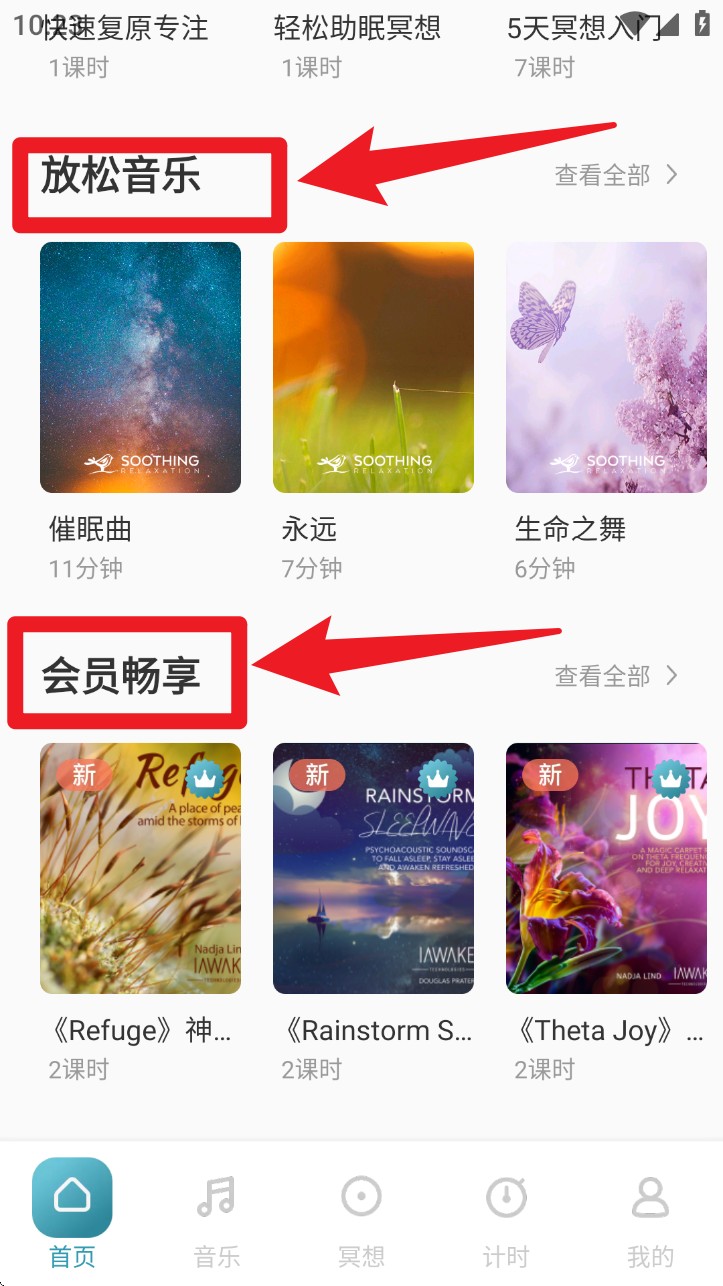The height and width of the screenshot is (1286, 723).
Task: Switch to the 冥想 tab
Action: [x=361, y=1212]
